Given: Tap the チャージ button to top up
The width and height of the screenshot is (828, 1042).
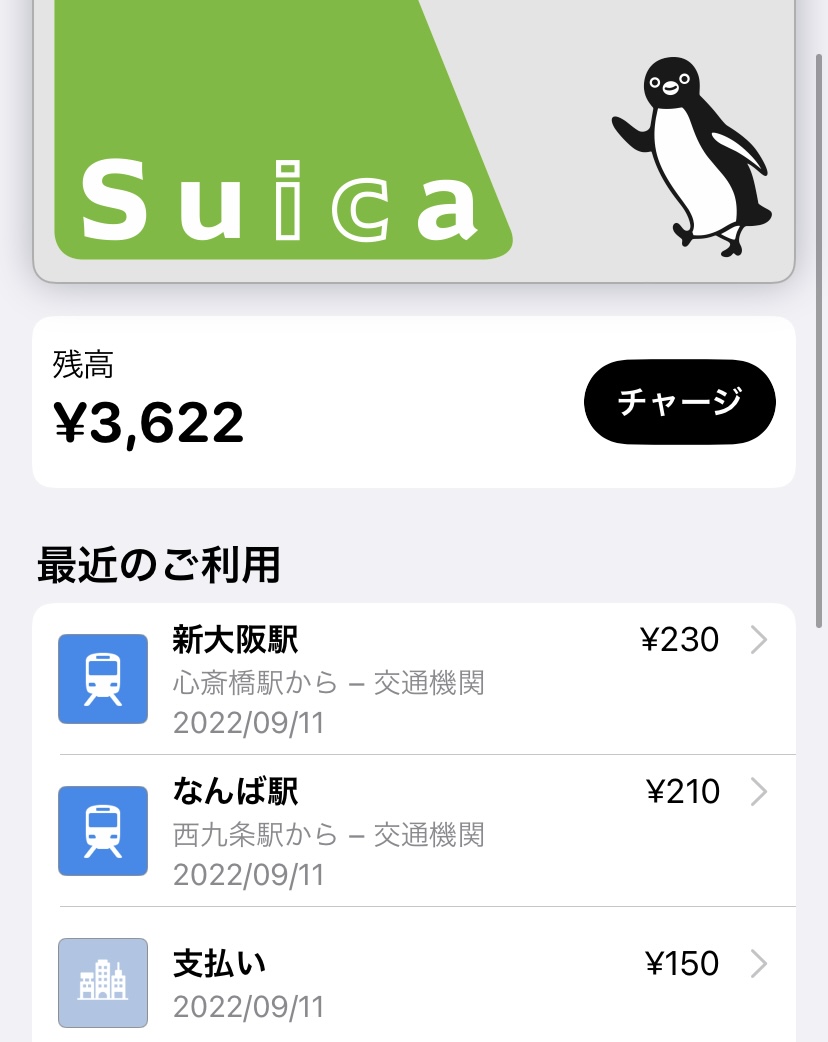Looking at the screenshot, I should point(679,402).
